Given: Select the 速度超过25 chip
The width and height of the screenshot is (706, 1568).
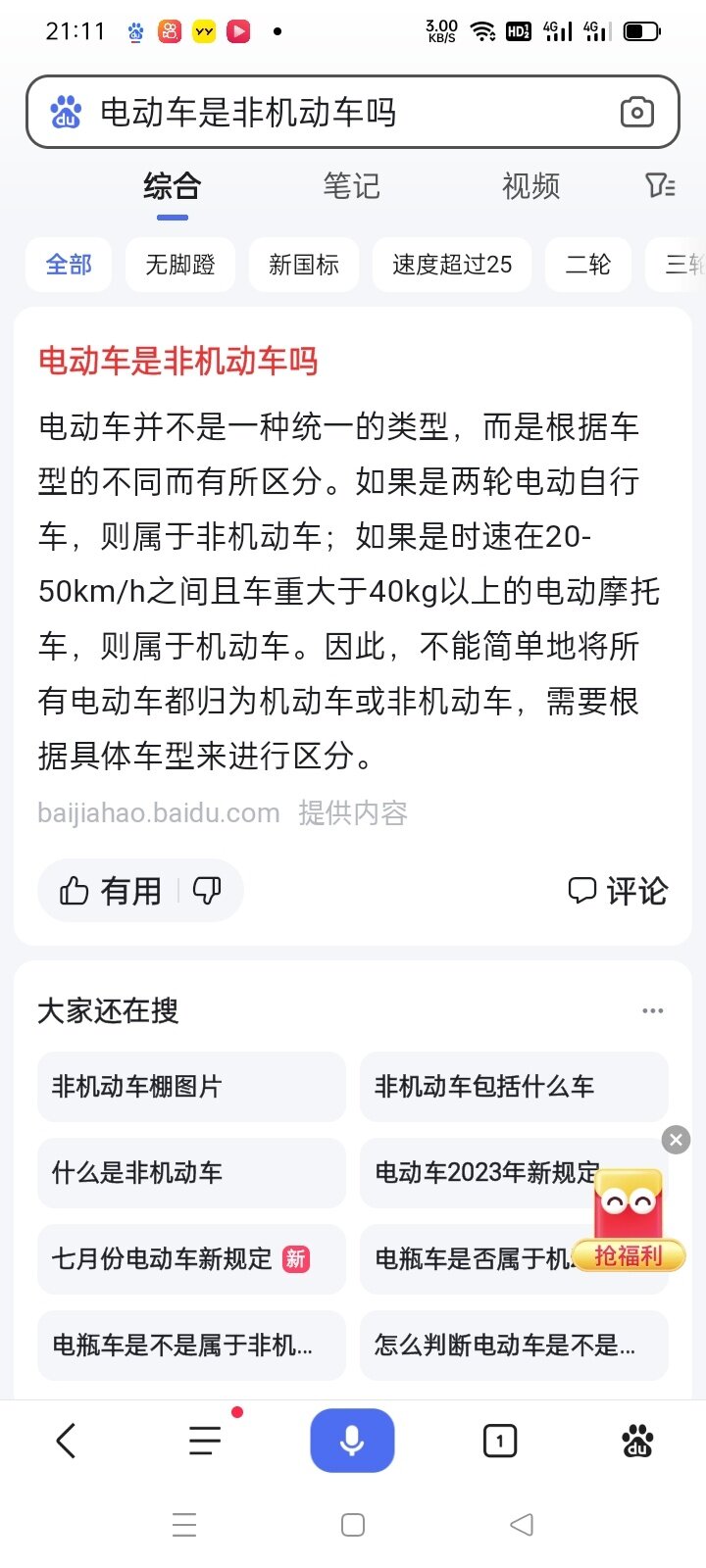Looking at the screenshot, I should pos(452,265).
